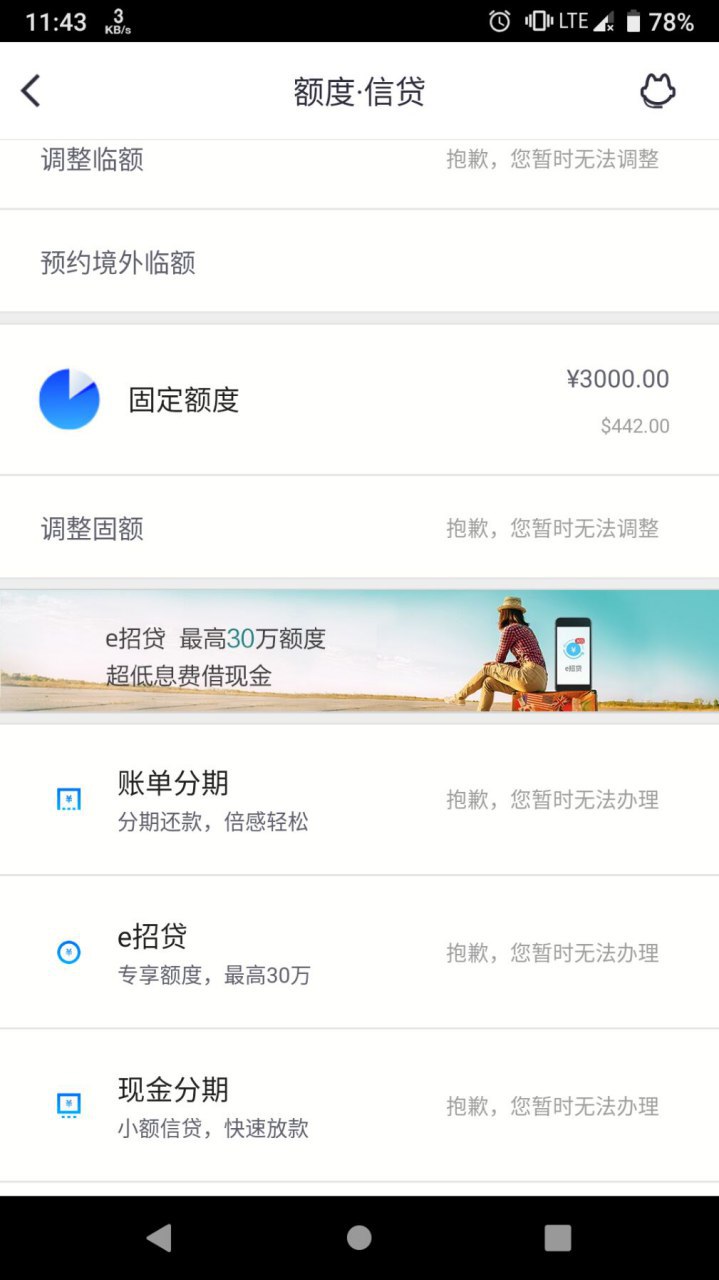Viewport: 719px width, 1280px height.
Task: Open 现金分期 cash installment row
Action: [359, 1106]
